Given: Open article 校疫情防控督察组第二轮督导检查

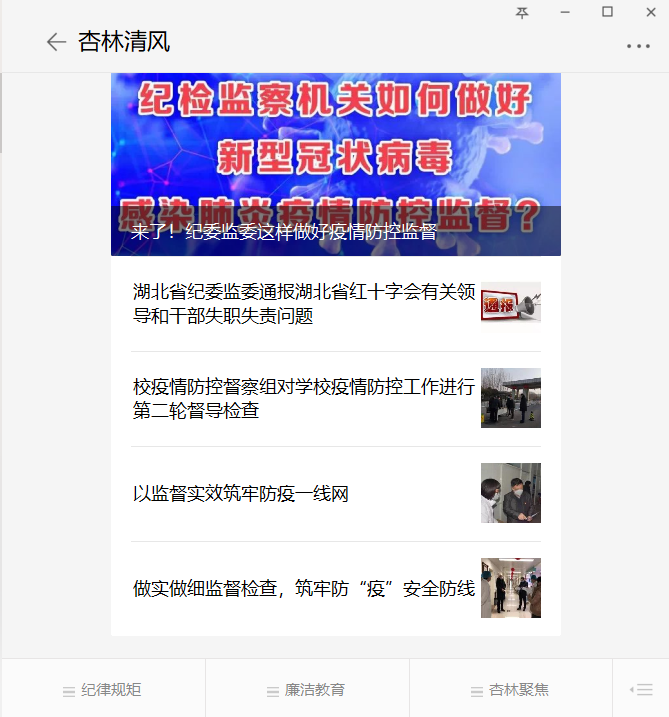Looking at the screenshot, I should coord(304,398).
